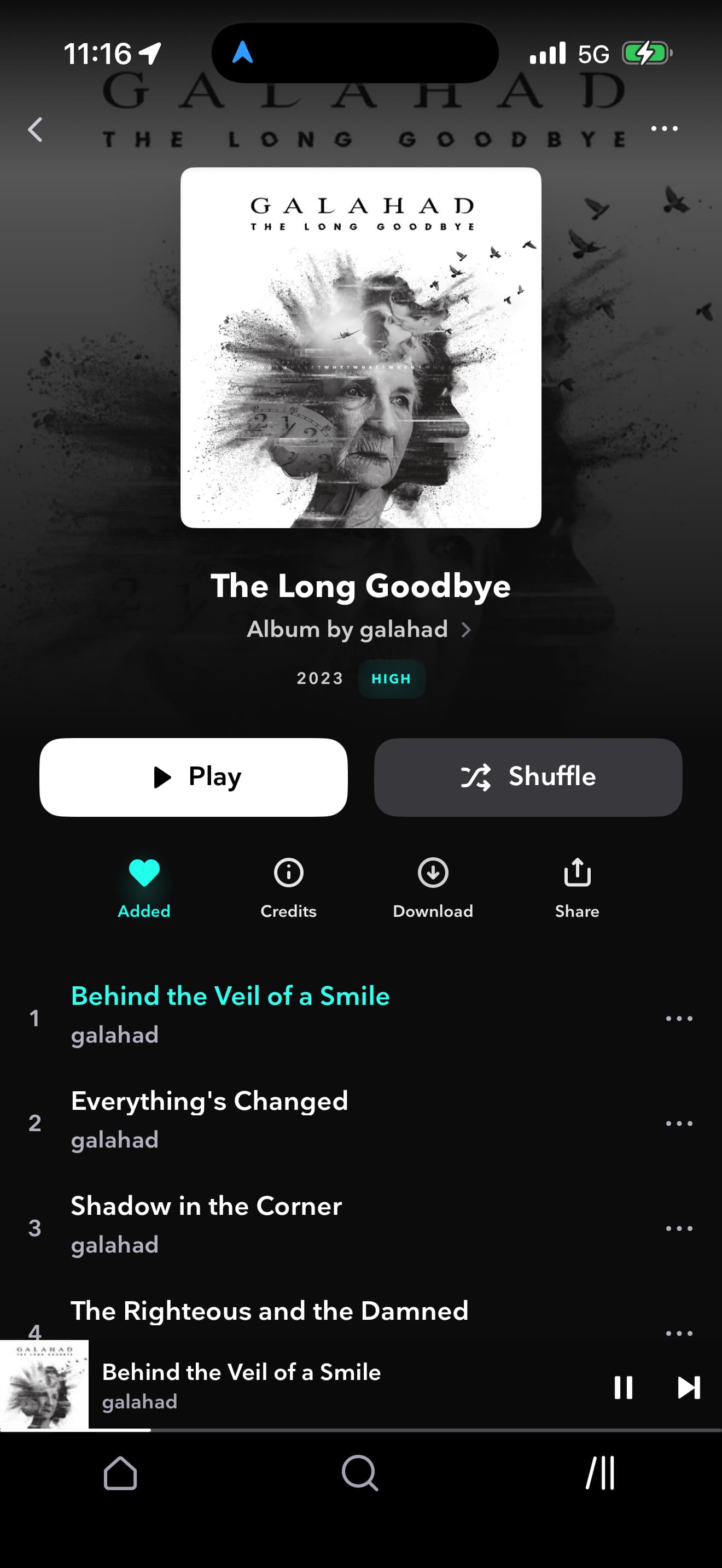
Task: Open options for Everything's Changed track
Action: click(679, 1123)
